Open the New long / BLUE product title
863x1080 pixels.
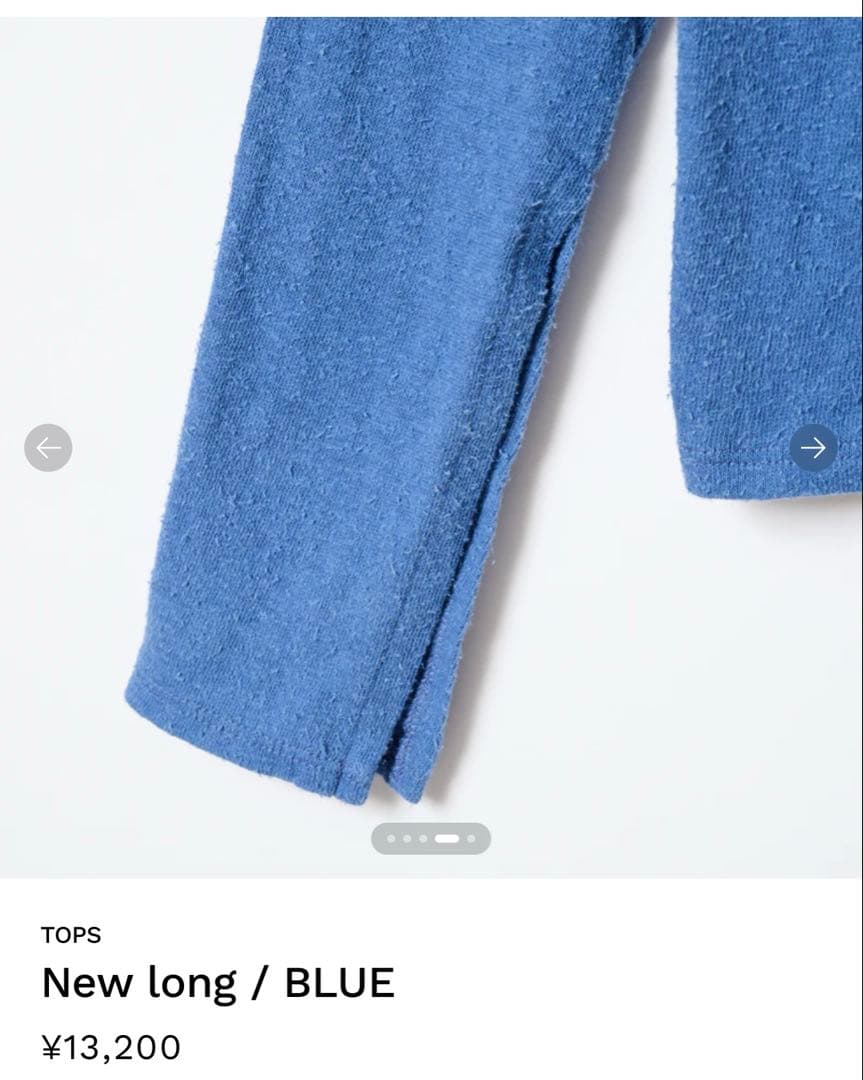[218, 982]
